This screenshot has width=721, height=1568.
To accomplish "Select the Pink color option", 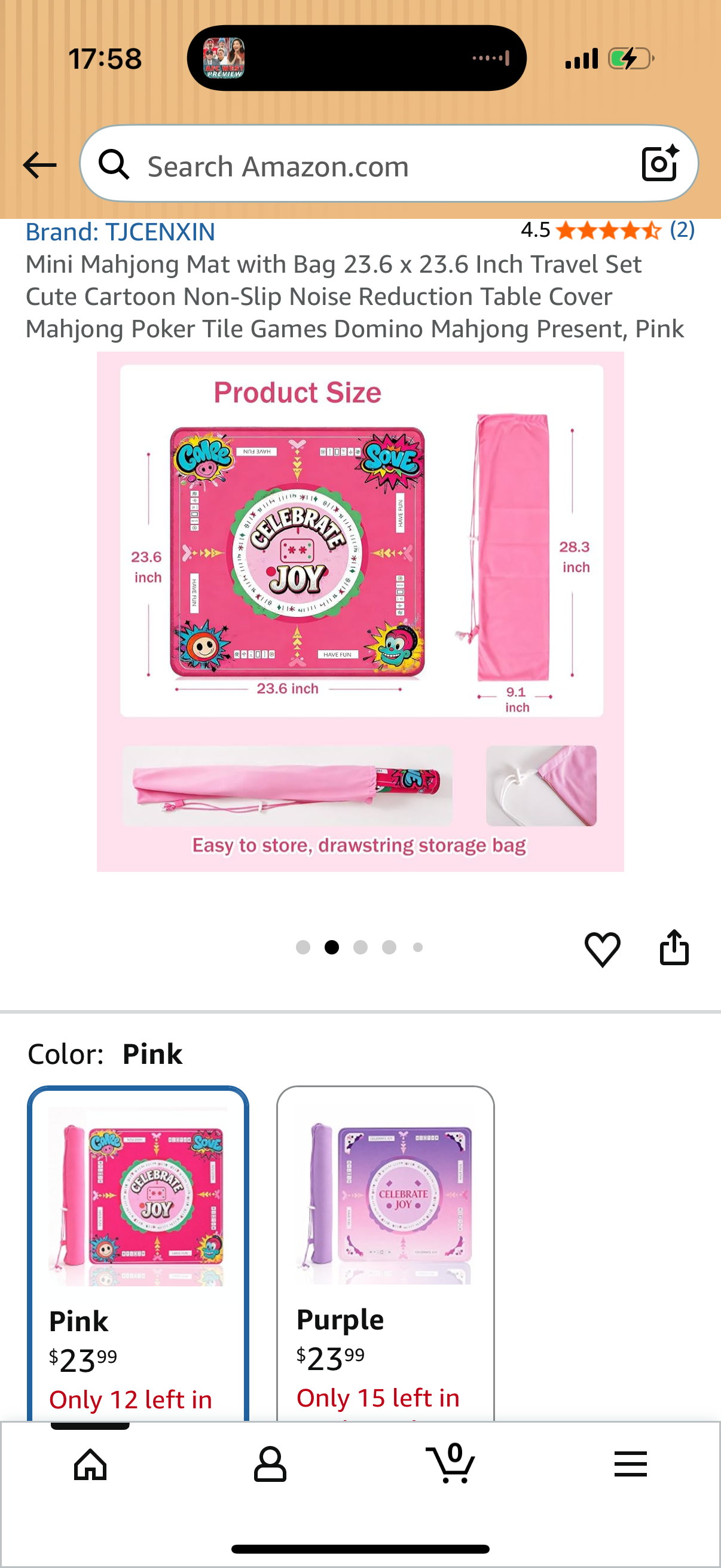I will coord(138,1254).
